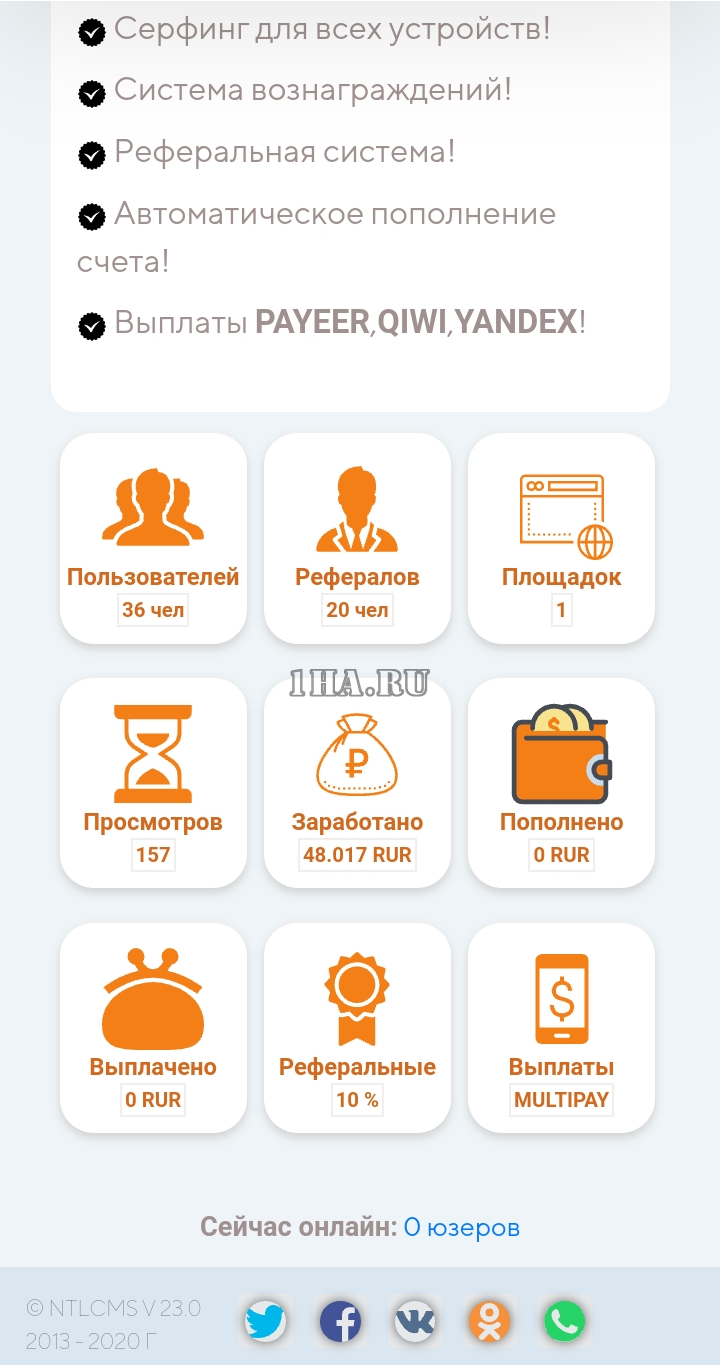
Task: Open the VK social icon
Action: point(415,1321)
